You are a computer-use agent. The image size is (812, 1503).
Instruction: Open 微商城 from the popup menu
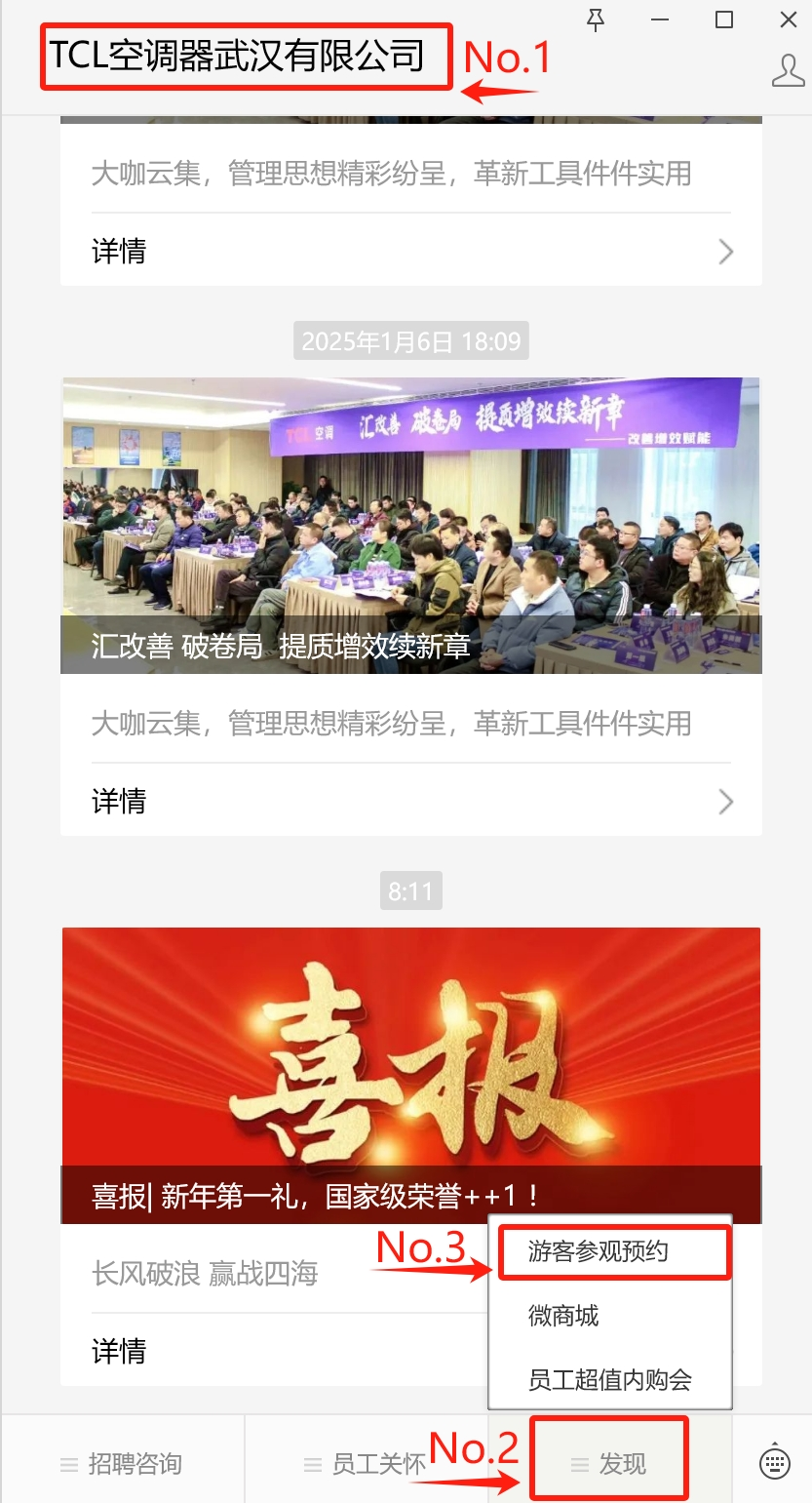click(x=563, y=1316)
